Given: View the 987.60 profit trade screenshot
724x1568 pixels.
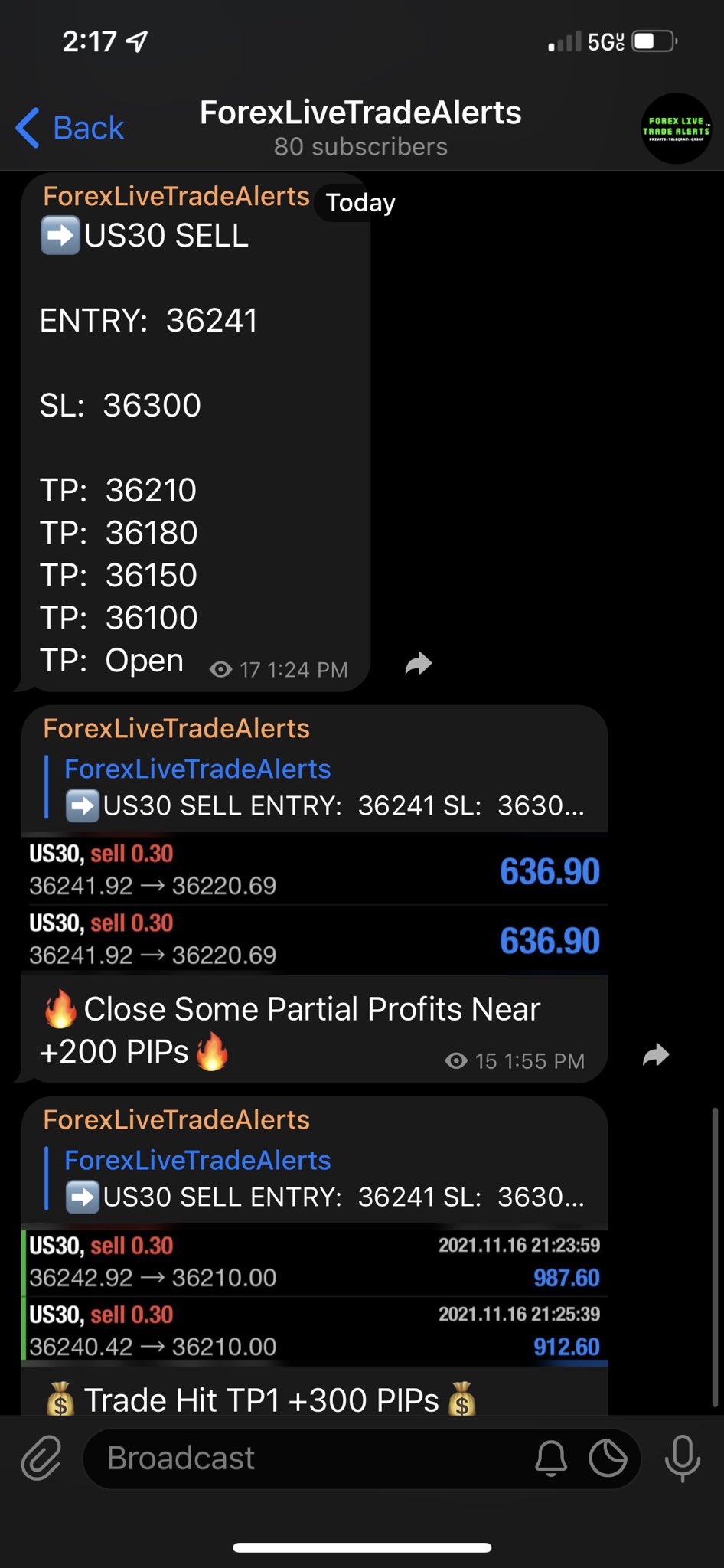Looking at the screenshot, I should click(315, 1295).
